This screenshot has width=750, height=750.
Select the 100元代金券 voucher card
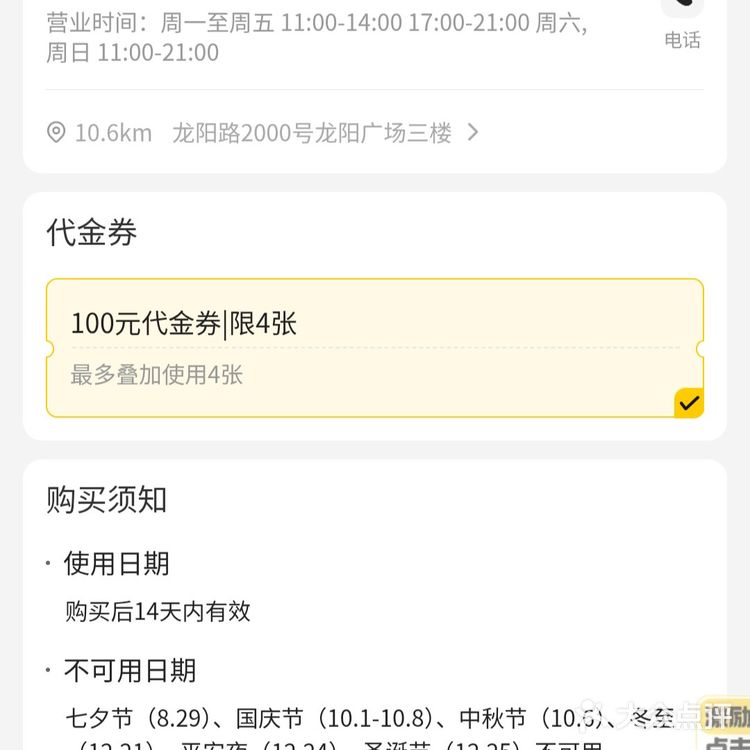click(374, 347)
